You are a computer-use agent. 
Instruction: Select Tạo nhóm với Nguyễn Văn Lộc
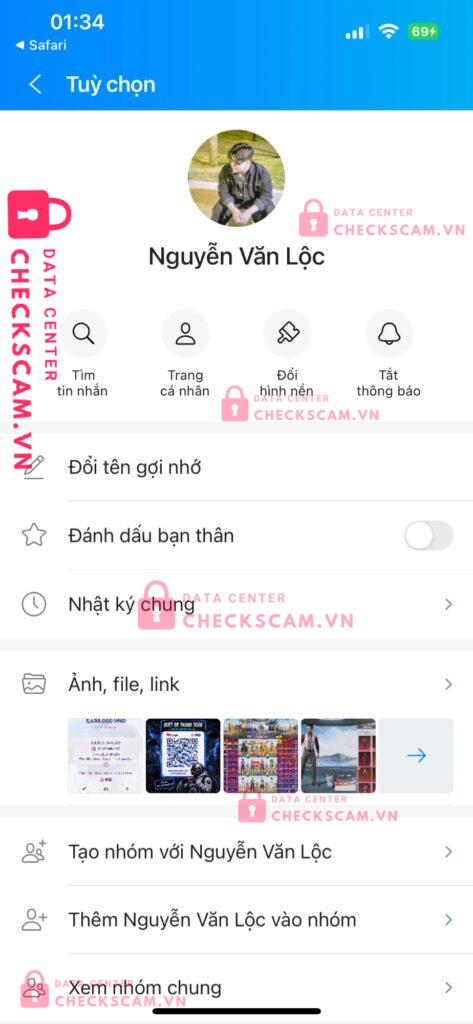click(x=236, y=852)
